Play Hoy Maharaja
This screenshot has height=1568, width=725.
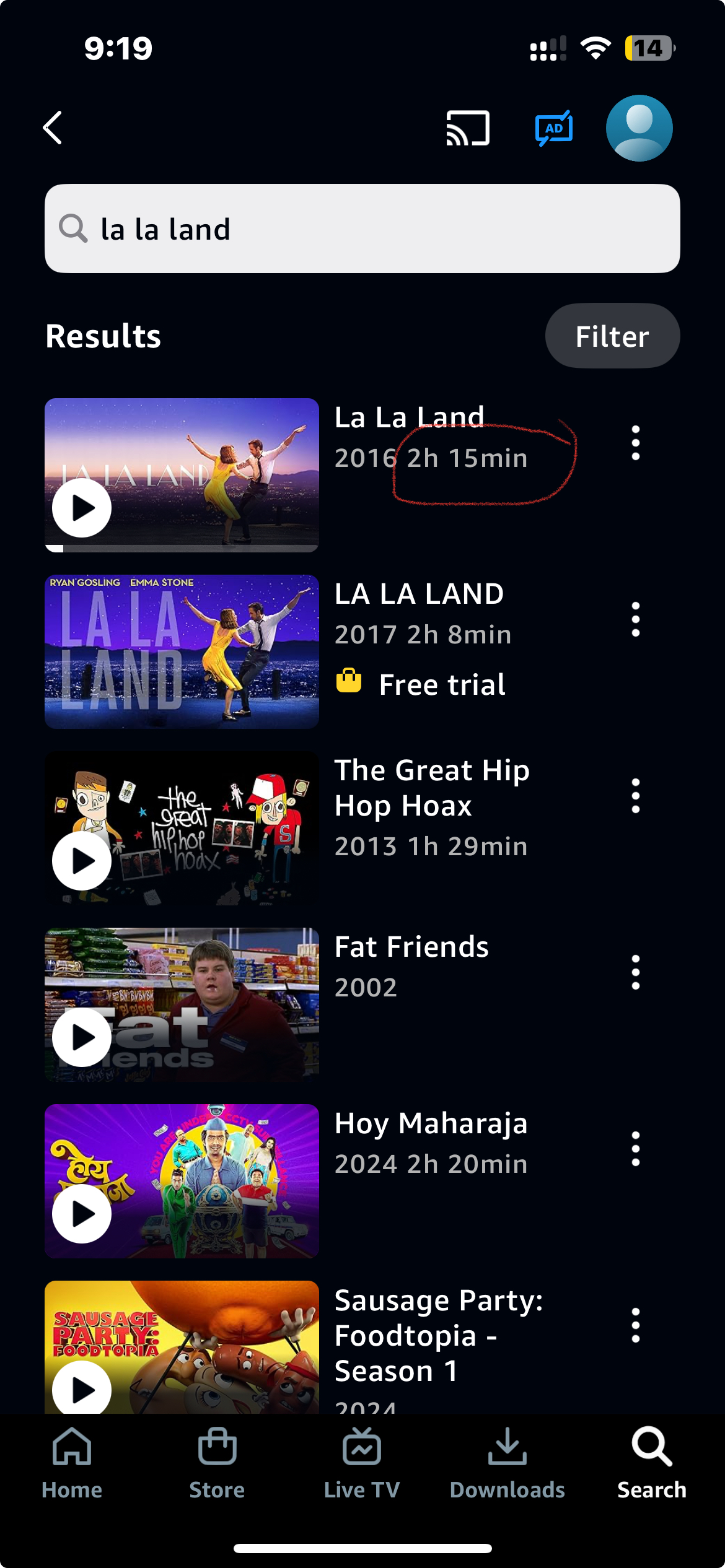(x=82, y=1213)
